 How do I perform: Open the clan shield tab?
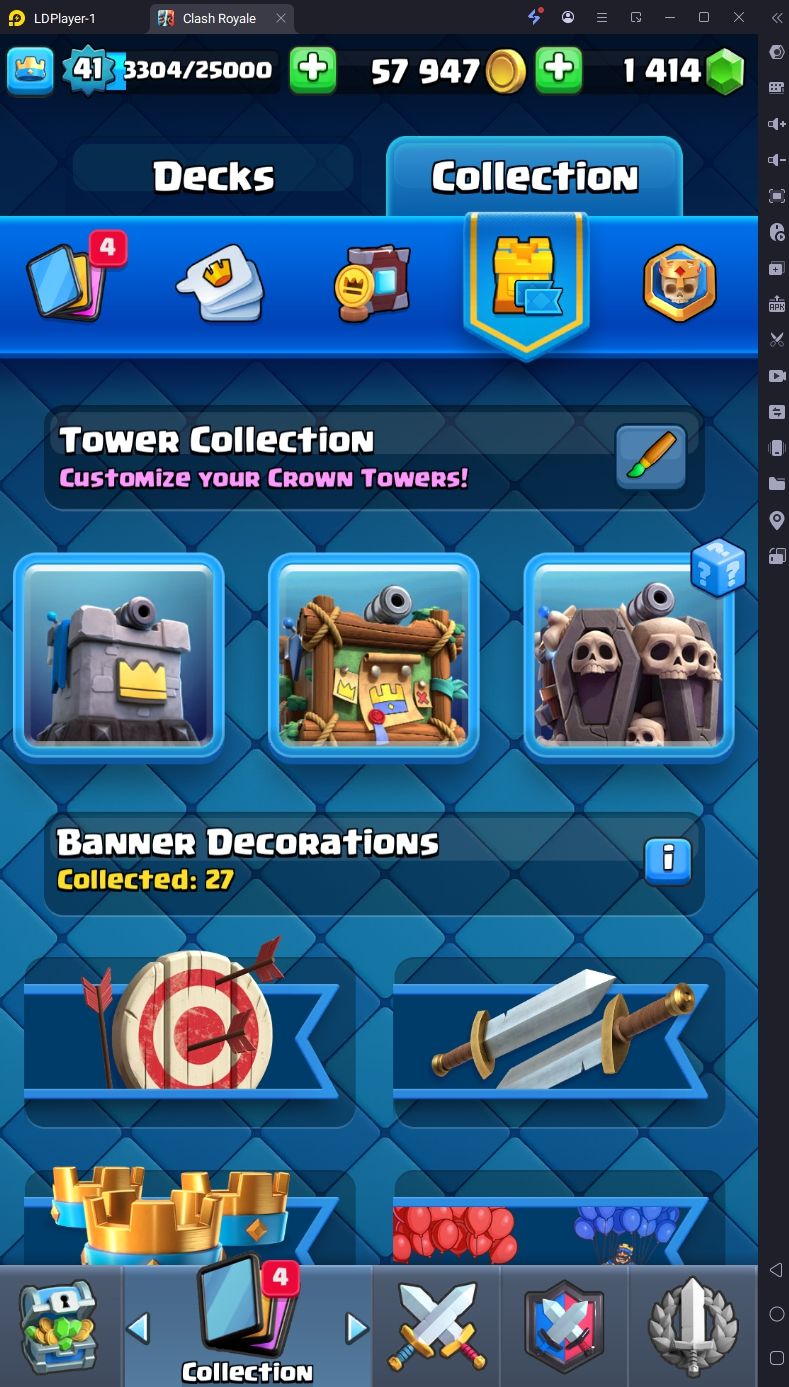[x=565, y=1325]
